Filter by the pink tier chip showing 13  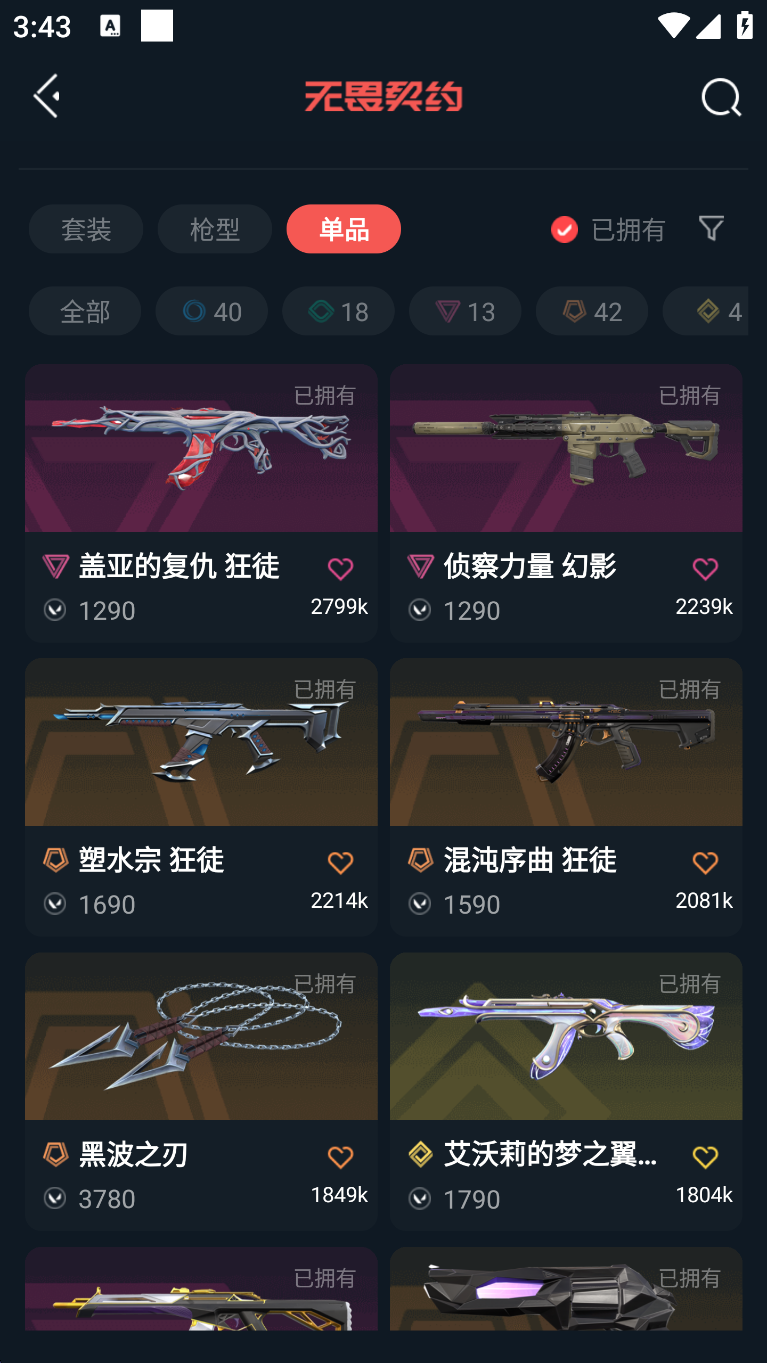pyautogui.click(x=465, y=311)
